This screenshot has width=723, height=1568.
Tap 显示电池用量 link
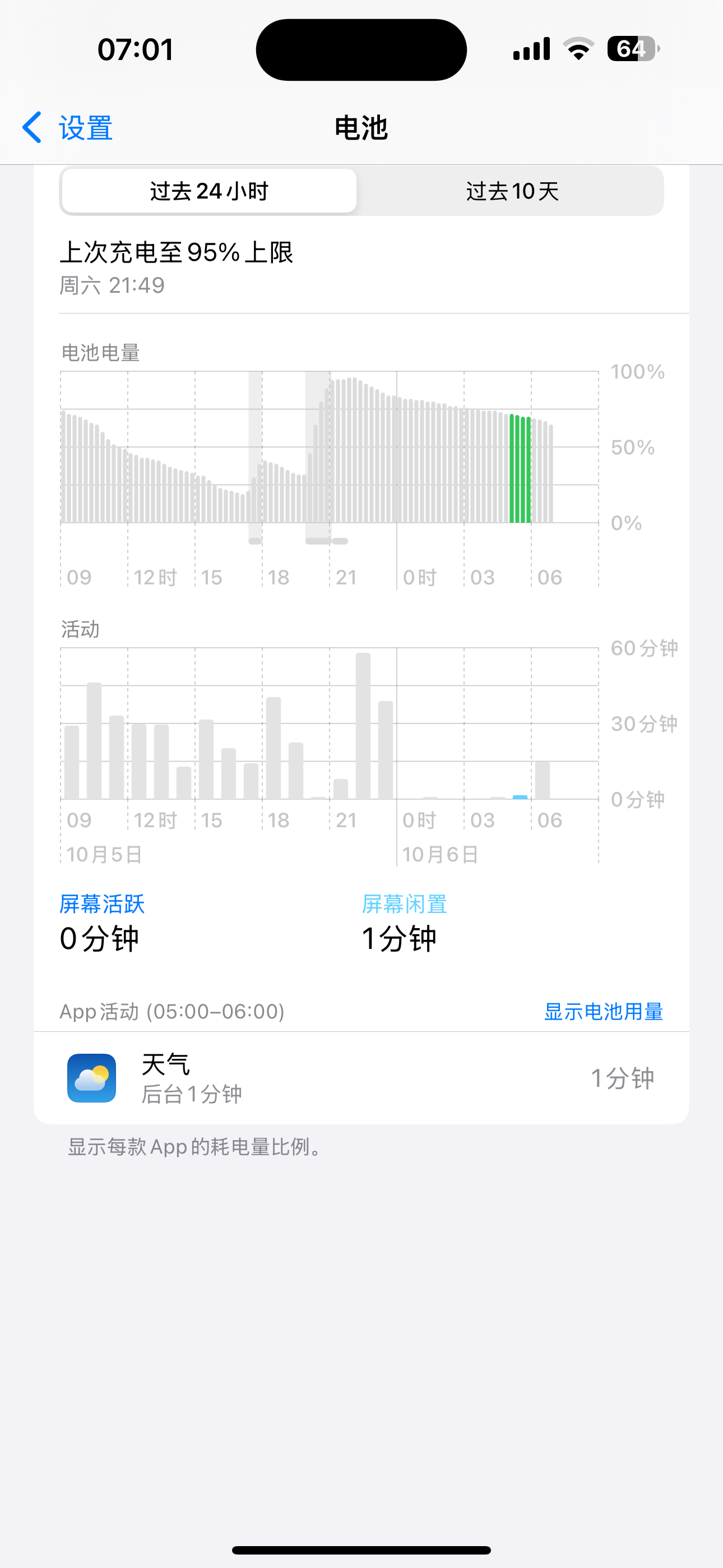[602, 1012]
